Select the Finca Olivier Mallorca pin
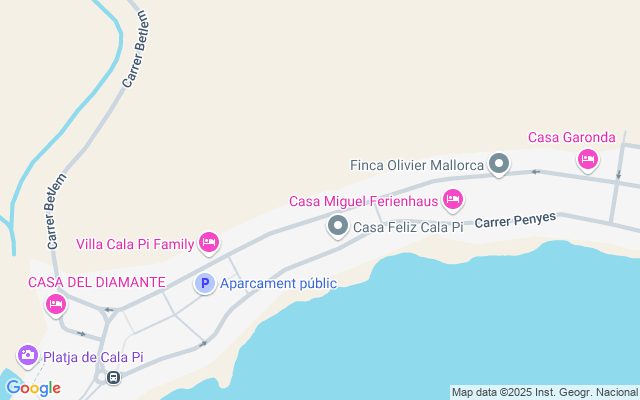The image size is (640, 400). click(x=499, y=164)
